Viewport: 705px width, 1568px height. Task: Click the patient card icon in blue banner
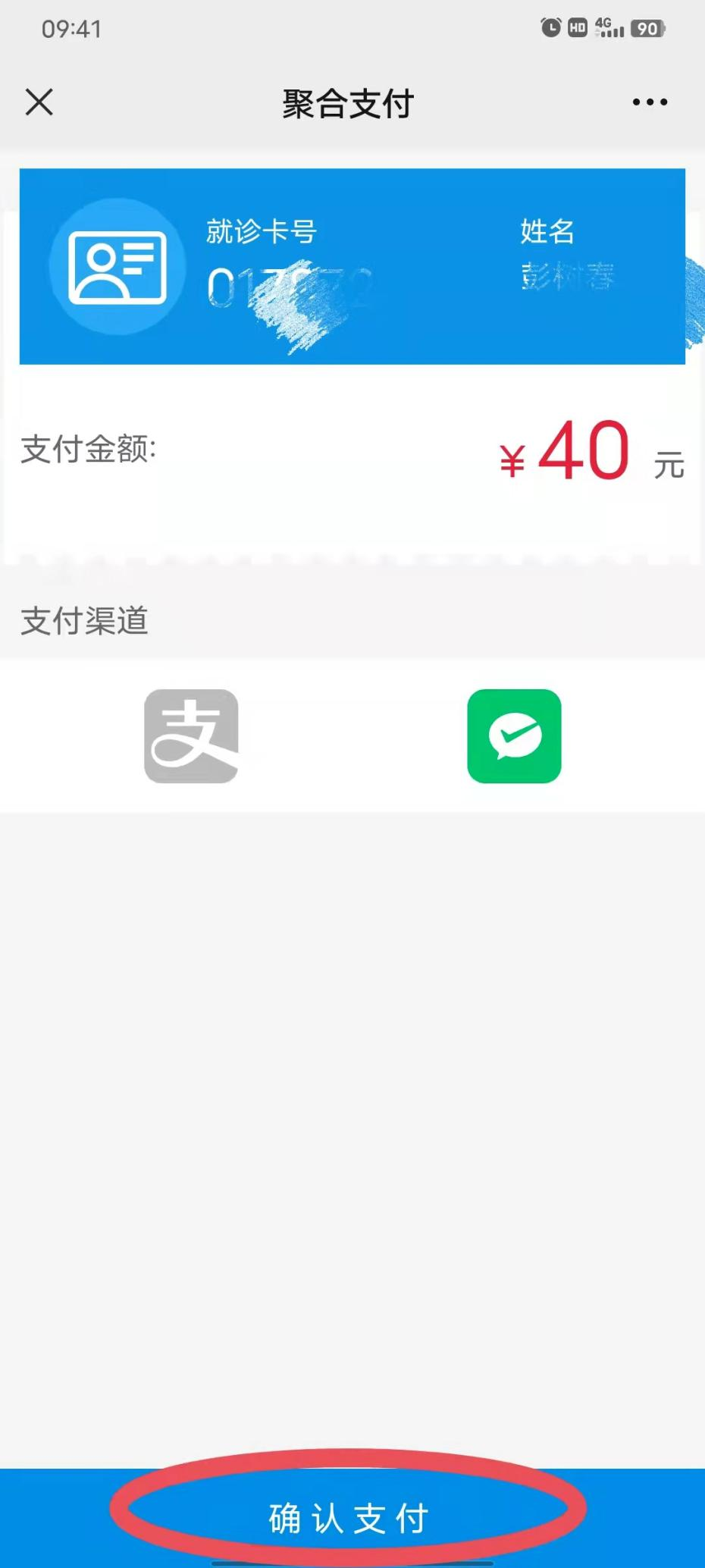(x=117, y=265)
